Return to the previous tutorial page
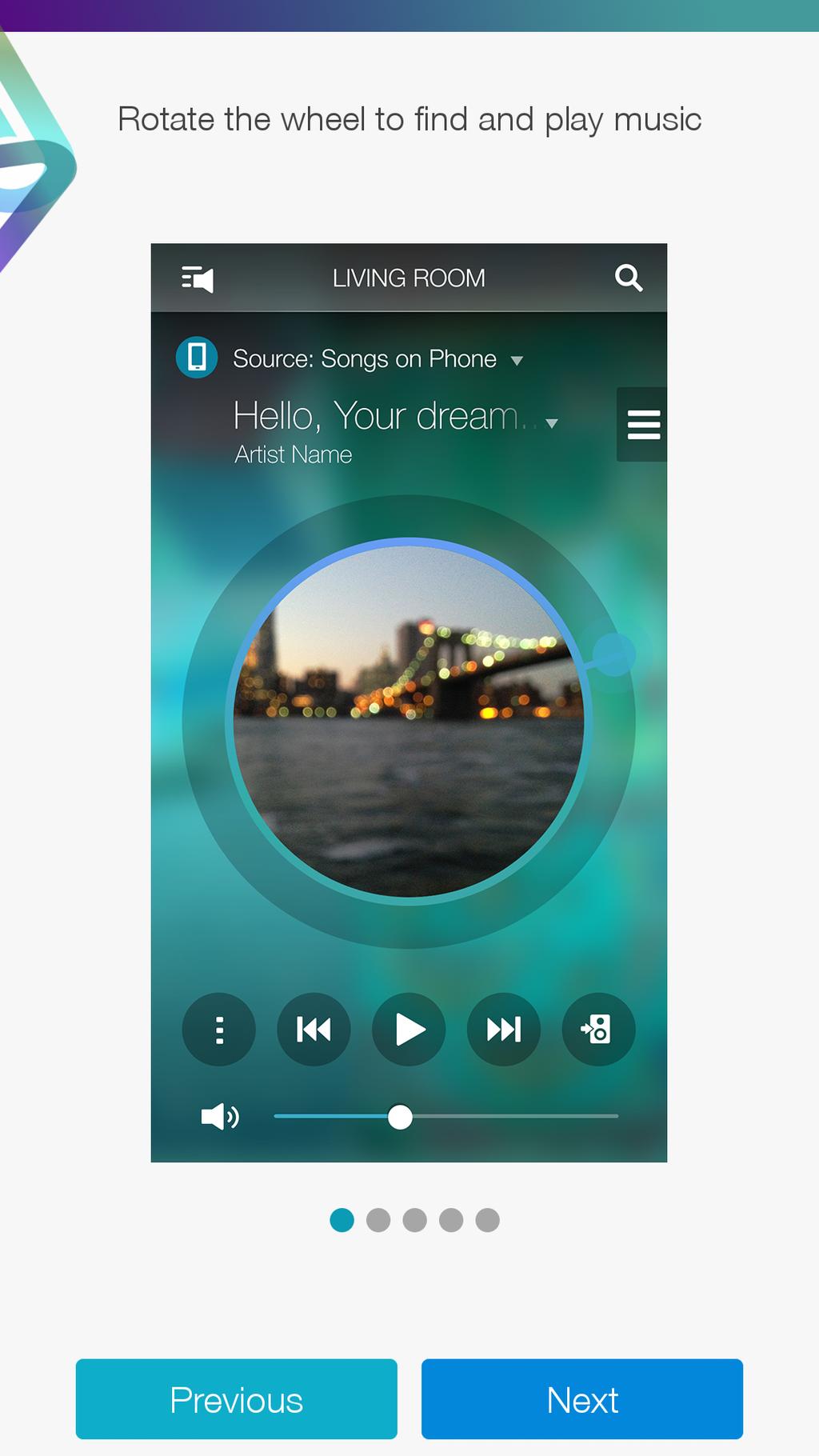 [x=236, y=1399]
